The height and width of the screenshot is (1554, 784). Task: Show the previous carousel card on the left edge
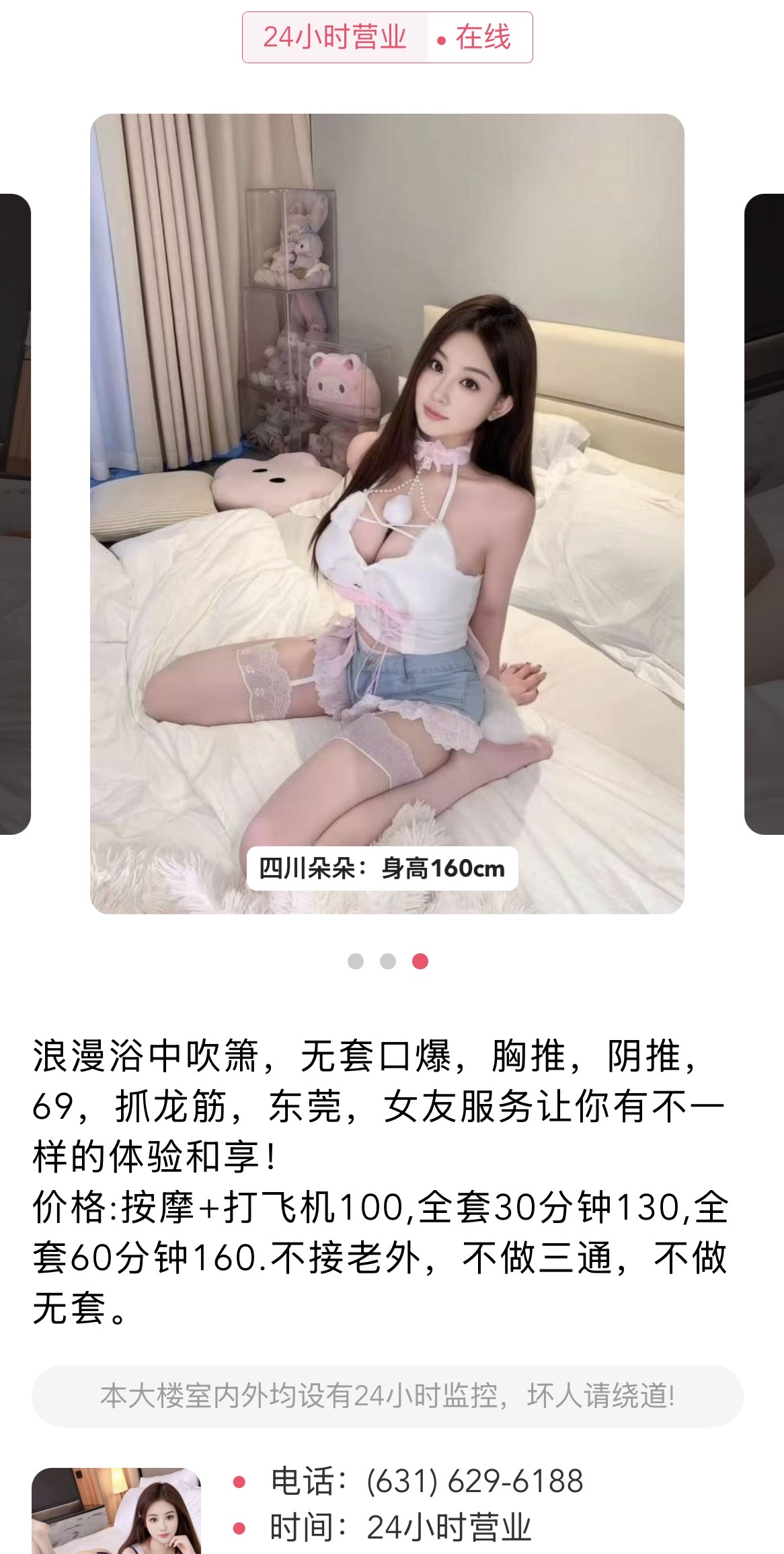pos(15,513)
